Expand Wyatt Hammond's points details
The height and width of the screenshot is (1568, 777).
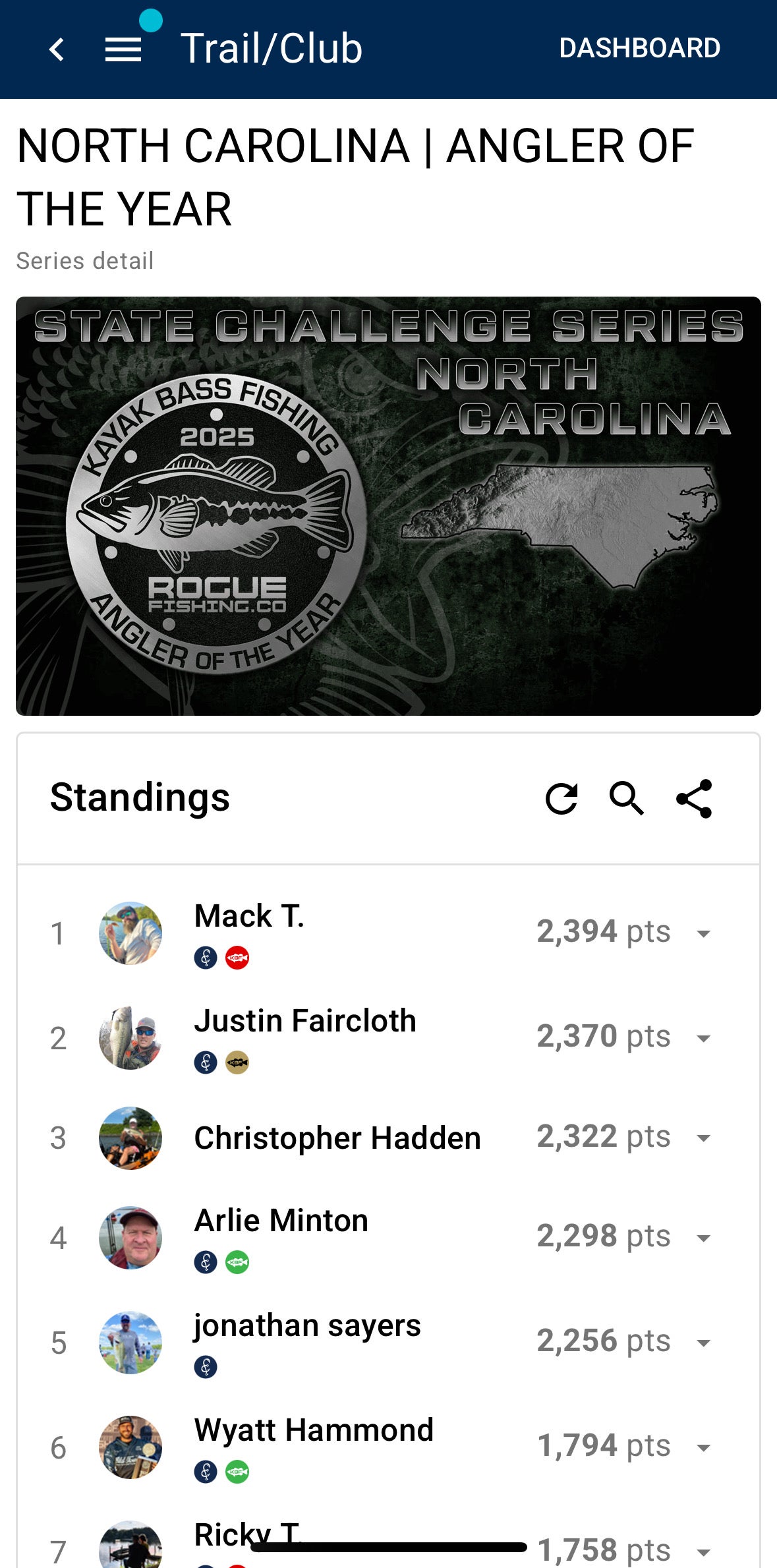704,1447
